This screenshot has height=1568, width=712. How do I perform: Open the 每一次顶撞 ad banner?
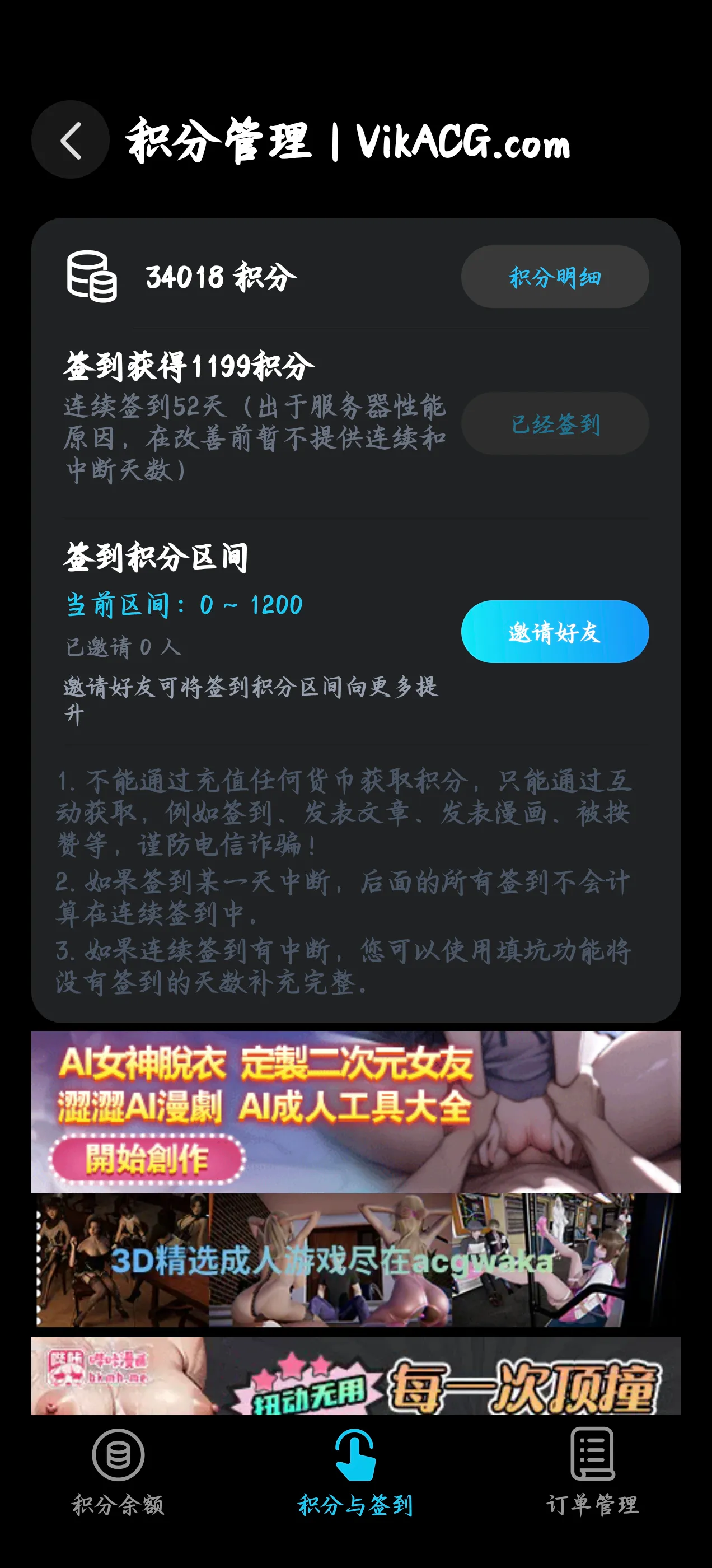pos(355,1376)
